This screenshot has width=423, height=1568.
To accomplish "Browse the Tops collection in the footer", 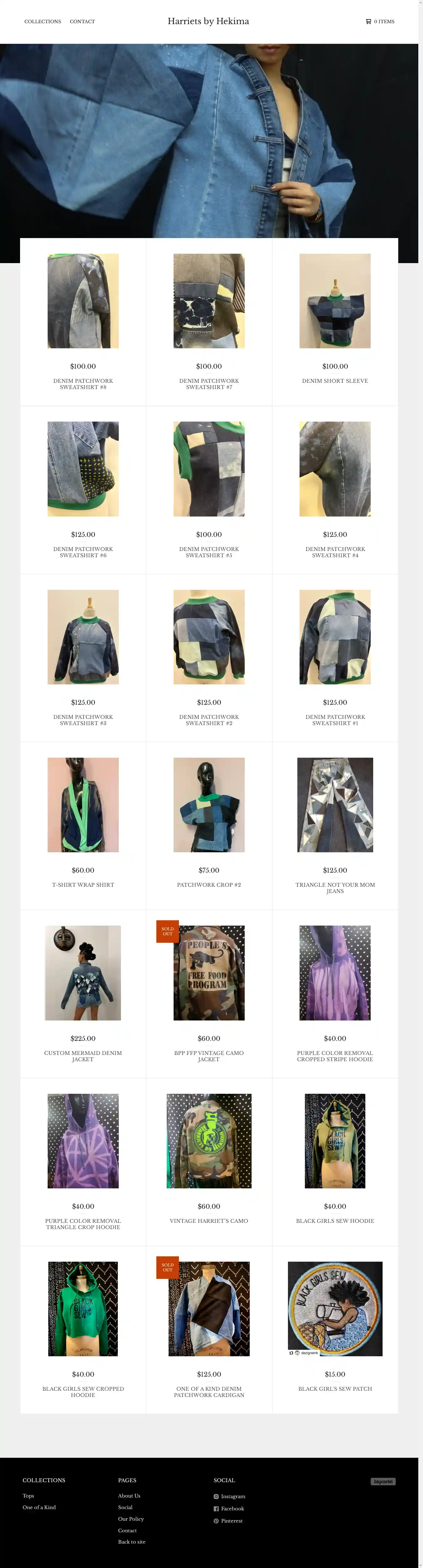I will click(29, 1496).
